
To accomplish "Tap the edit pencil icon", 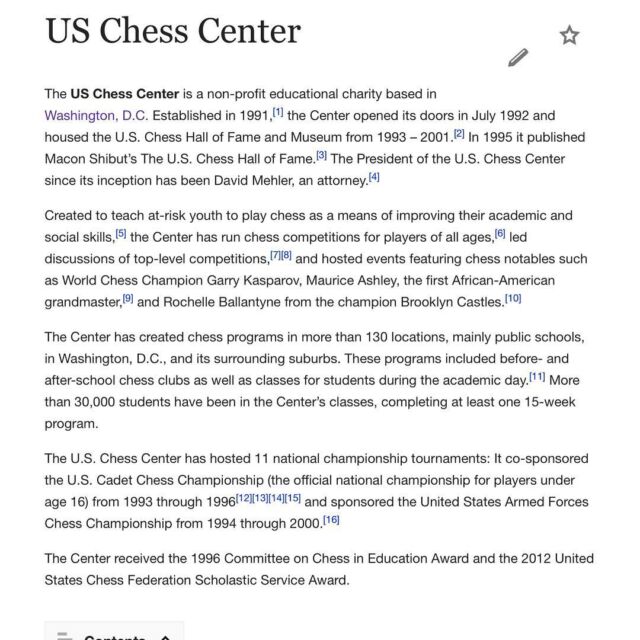I will click(x=518, y=57).
